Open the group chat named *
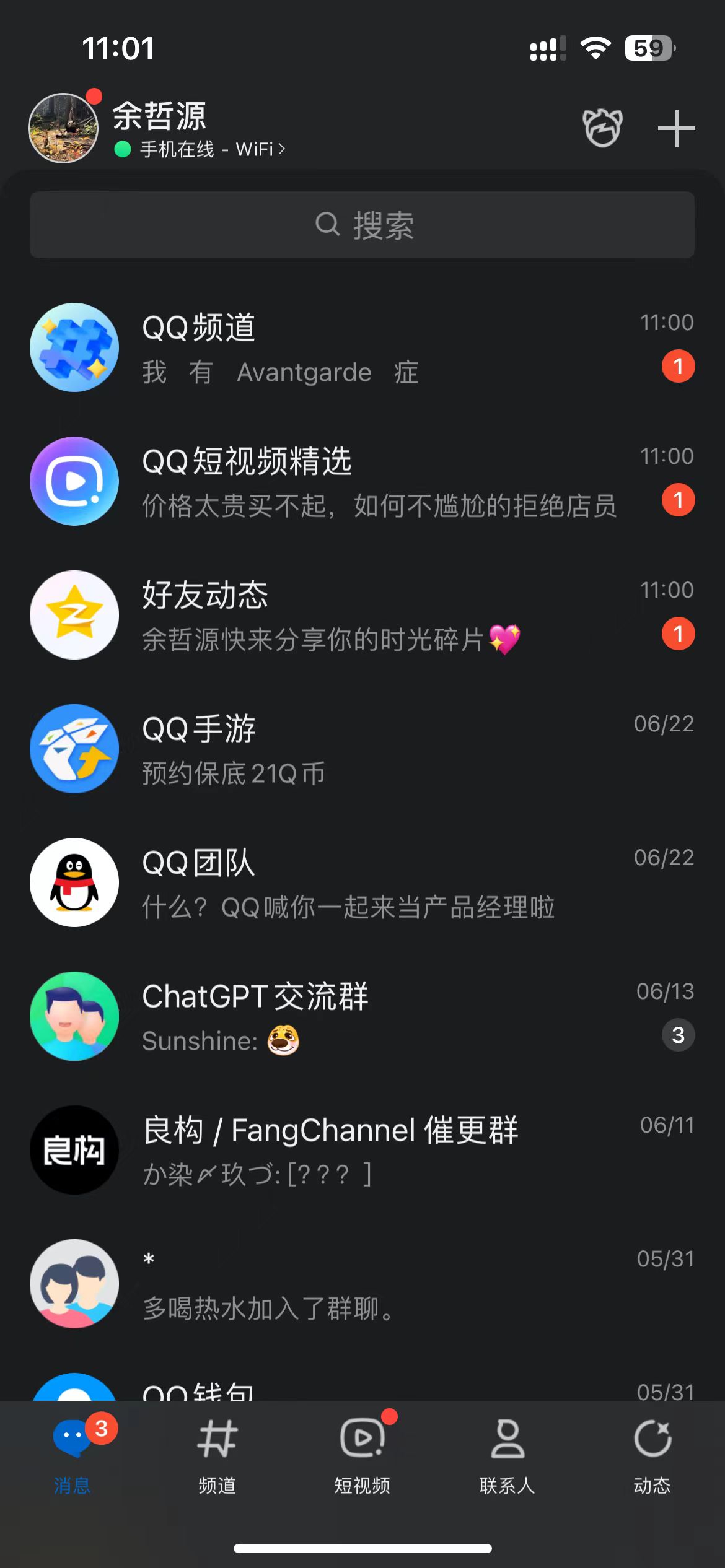This screenshot has width=725, height=1568. [362, 1284]
